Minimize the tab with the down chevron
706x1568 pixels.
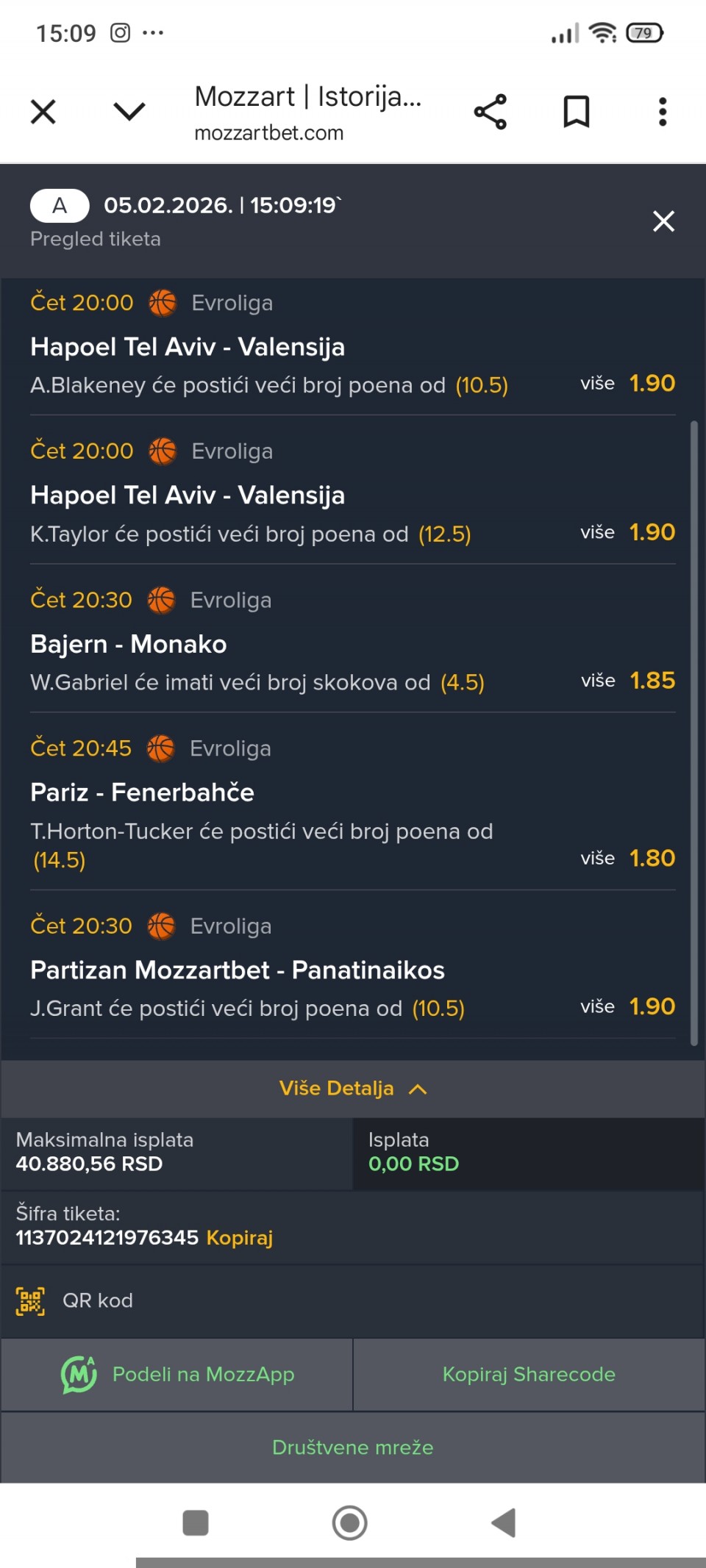[x=129, y=112]
